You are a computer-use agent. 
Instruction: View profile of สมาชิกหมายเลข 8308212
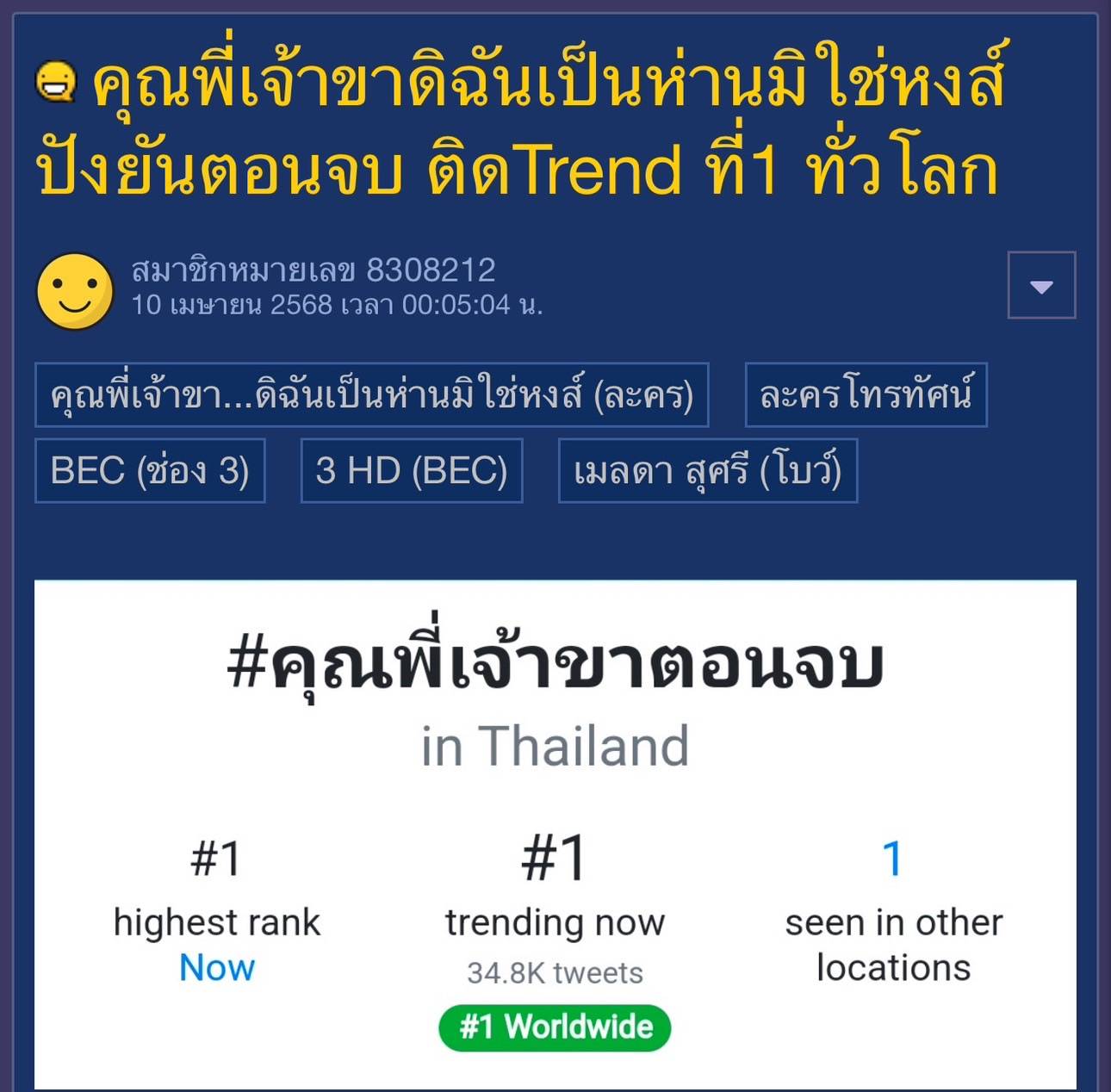click(x=313, y=270)
